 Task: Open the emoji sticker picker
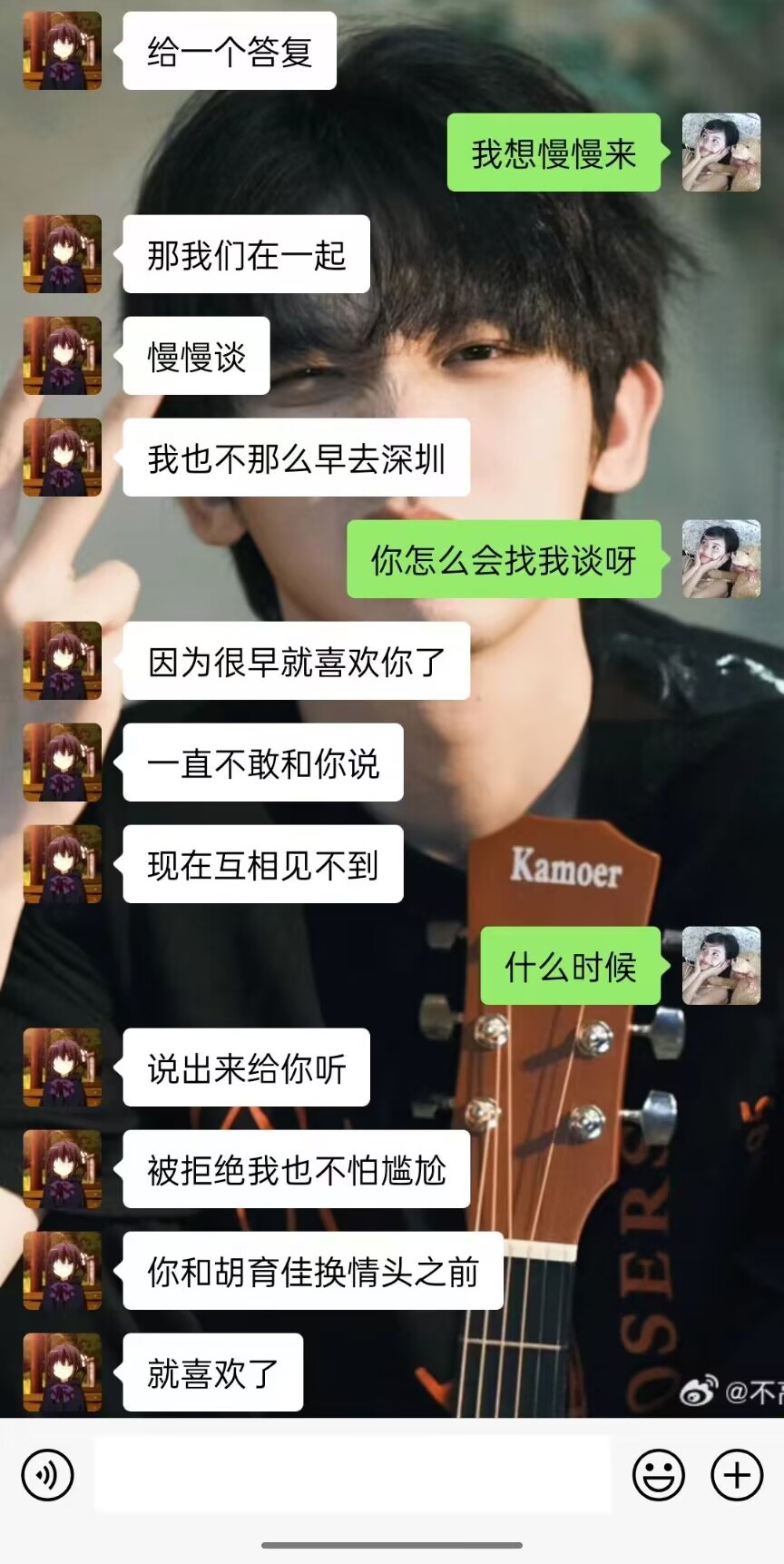click(x=658, y=1475)
